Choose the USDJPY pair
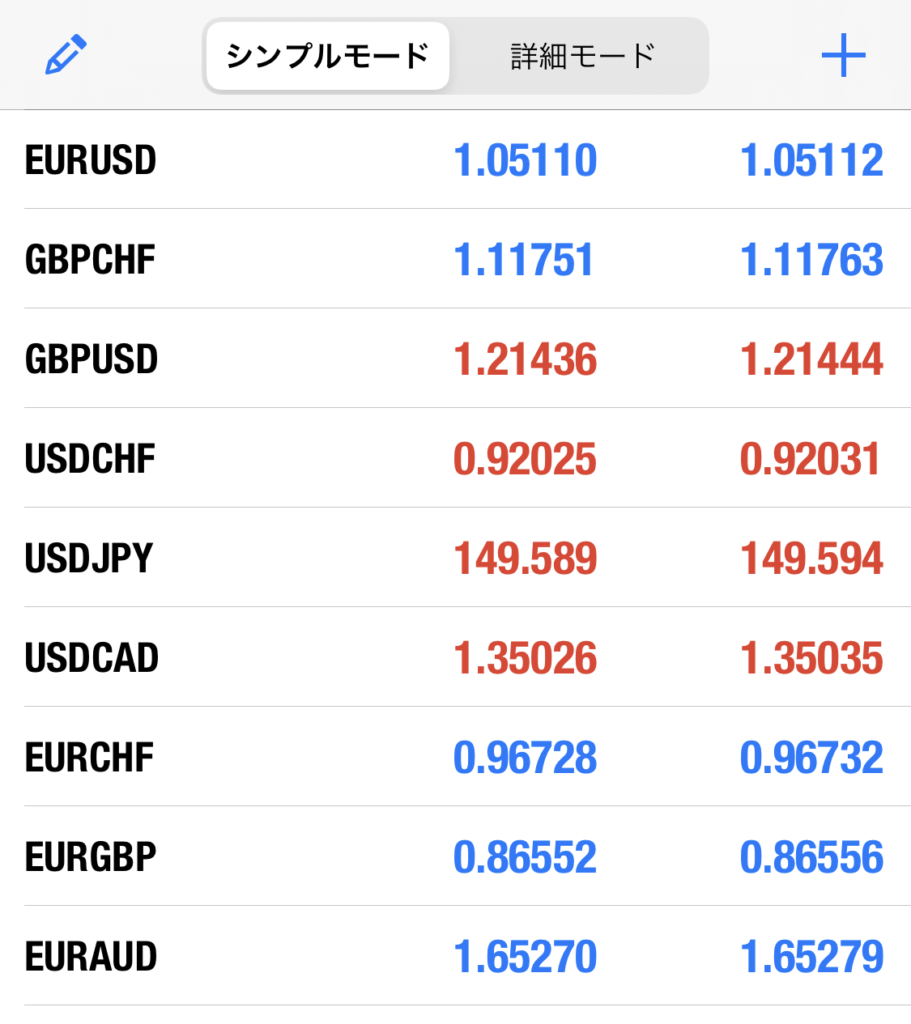 click(x=89, y=558)
